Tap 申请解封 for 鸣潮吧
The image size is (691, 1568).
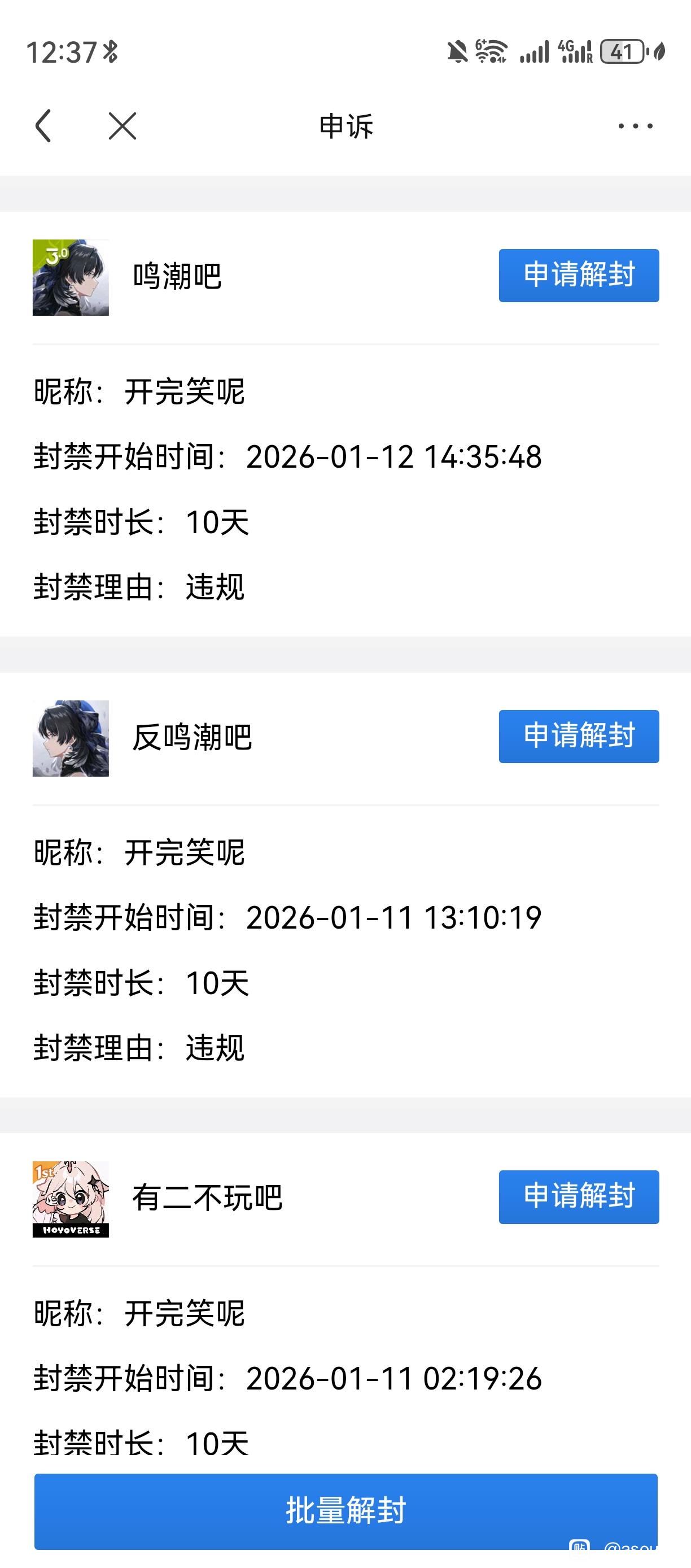click(x=579, y=275)
